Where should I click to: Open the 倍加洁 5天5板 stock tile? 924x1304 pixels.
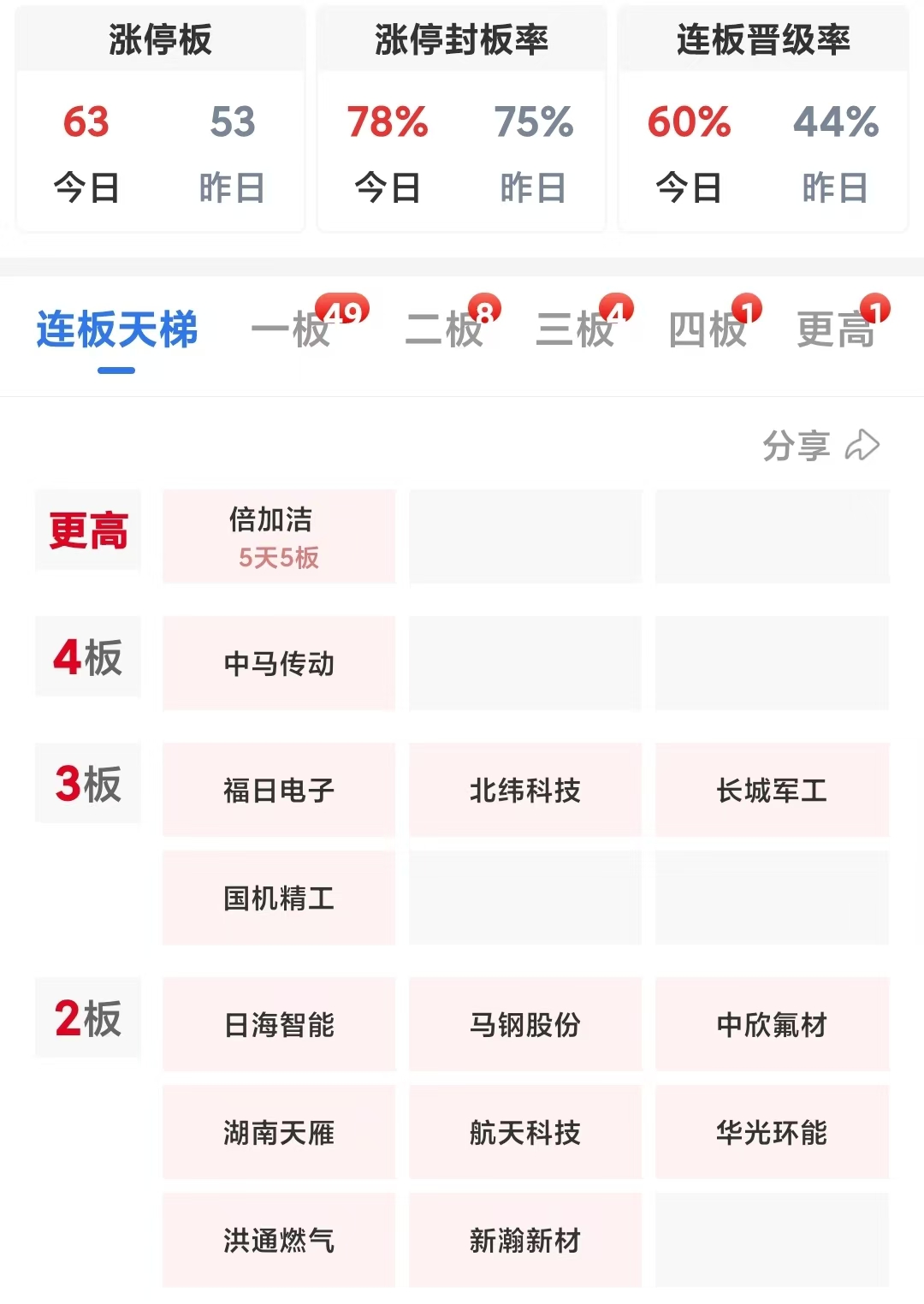tap(279, 536)
